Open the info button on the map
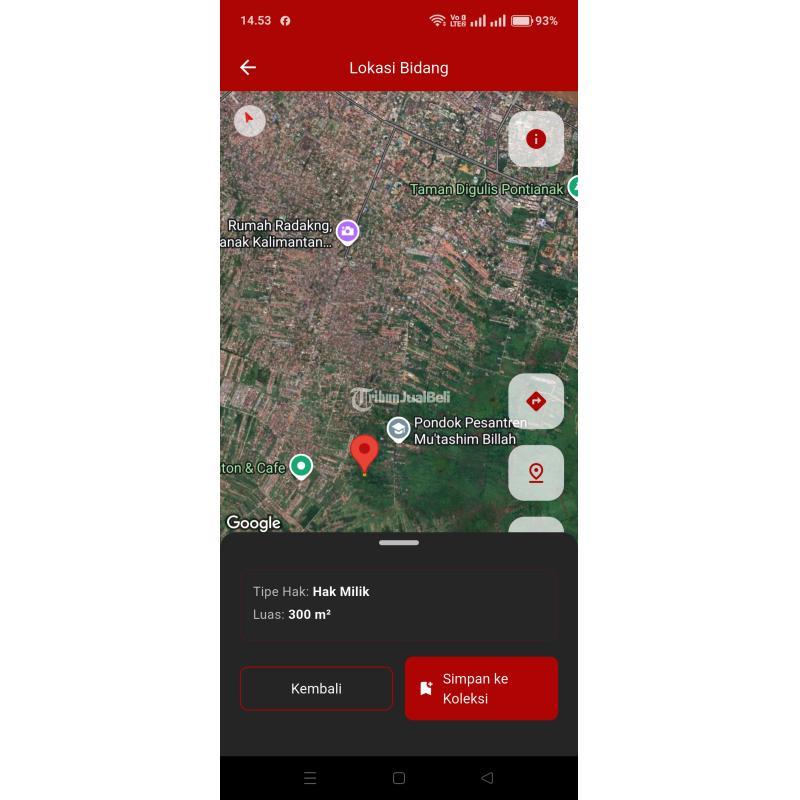The height and width of the screenshot is (800, 800). [x=536, y=139]
